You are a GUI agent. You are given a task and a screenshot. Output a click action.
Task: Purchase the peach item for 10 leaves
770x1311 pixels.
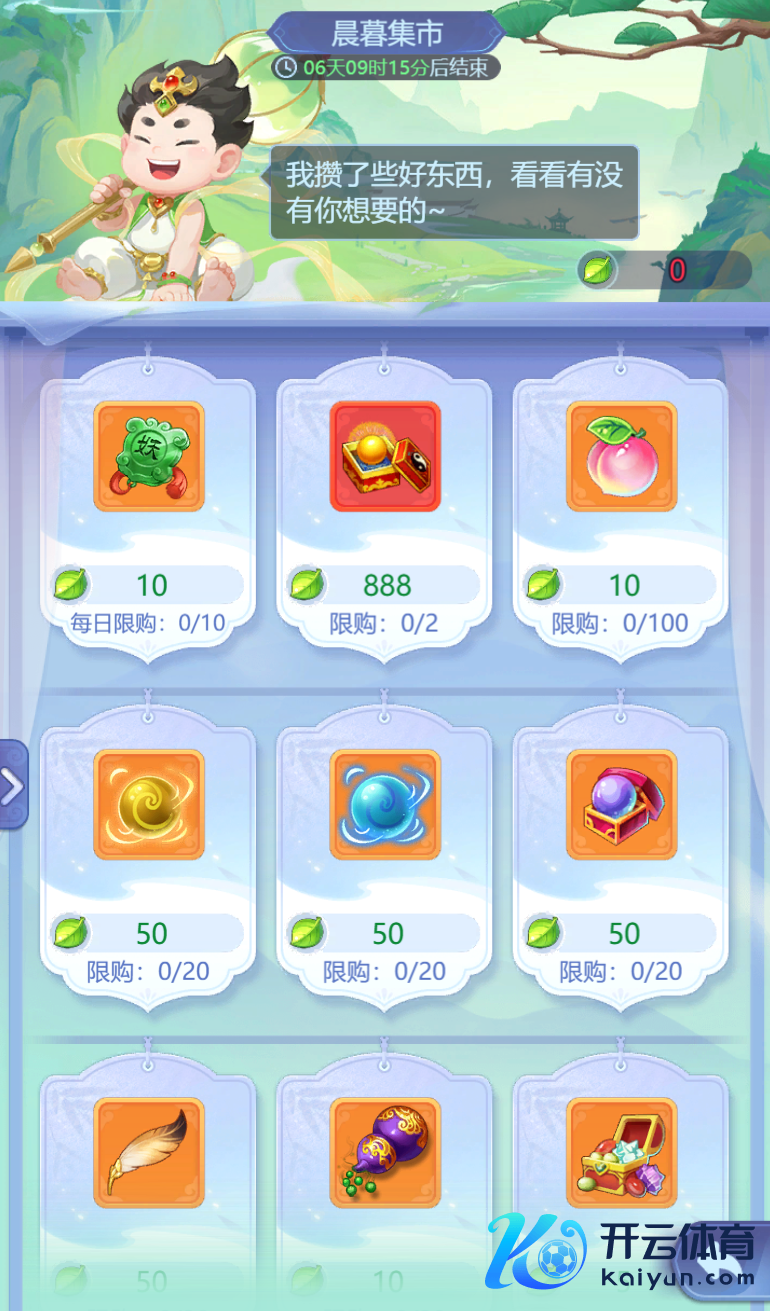tap(621, 456)
